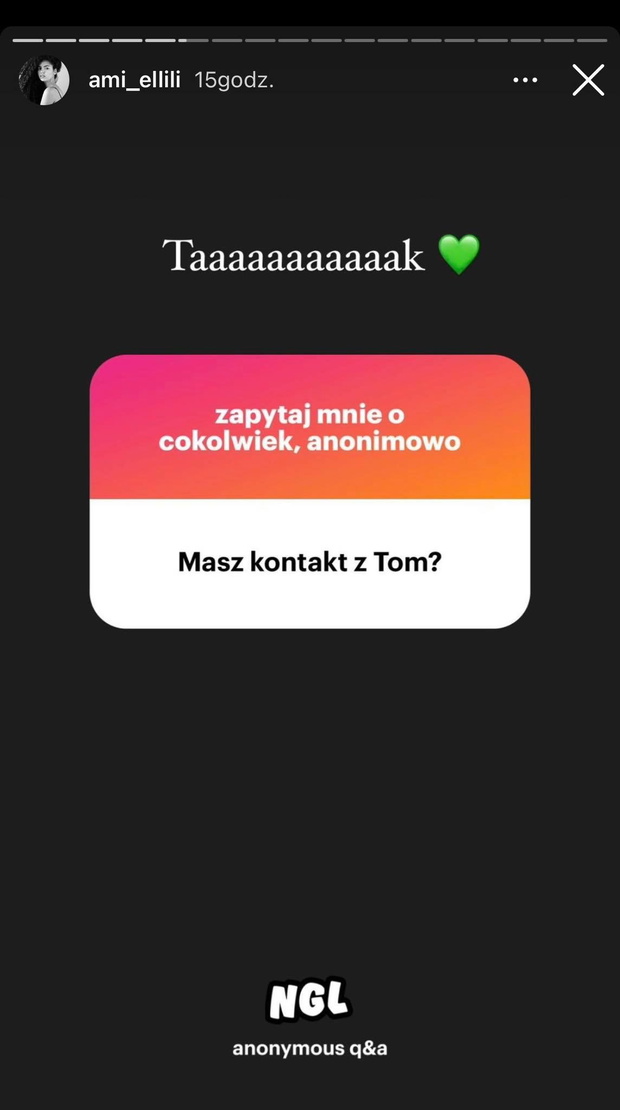
Task: Open the ami_ellili username link
Action: click(134, 81)
